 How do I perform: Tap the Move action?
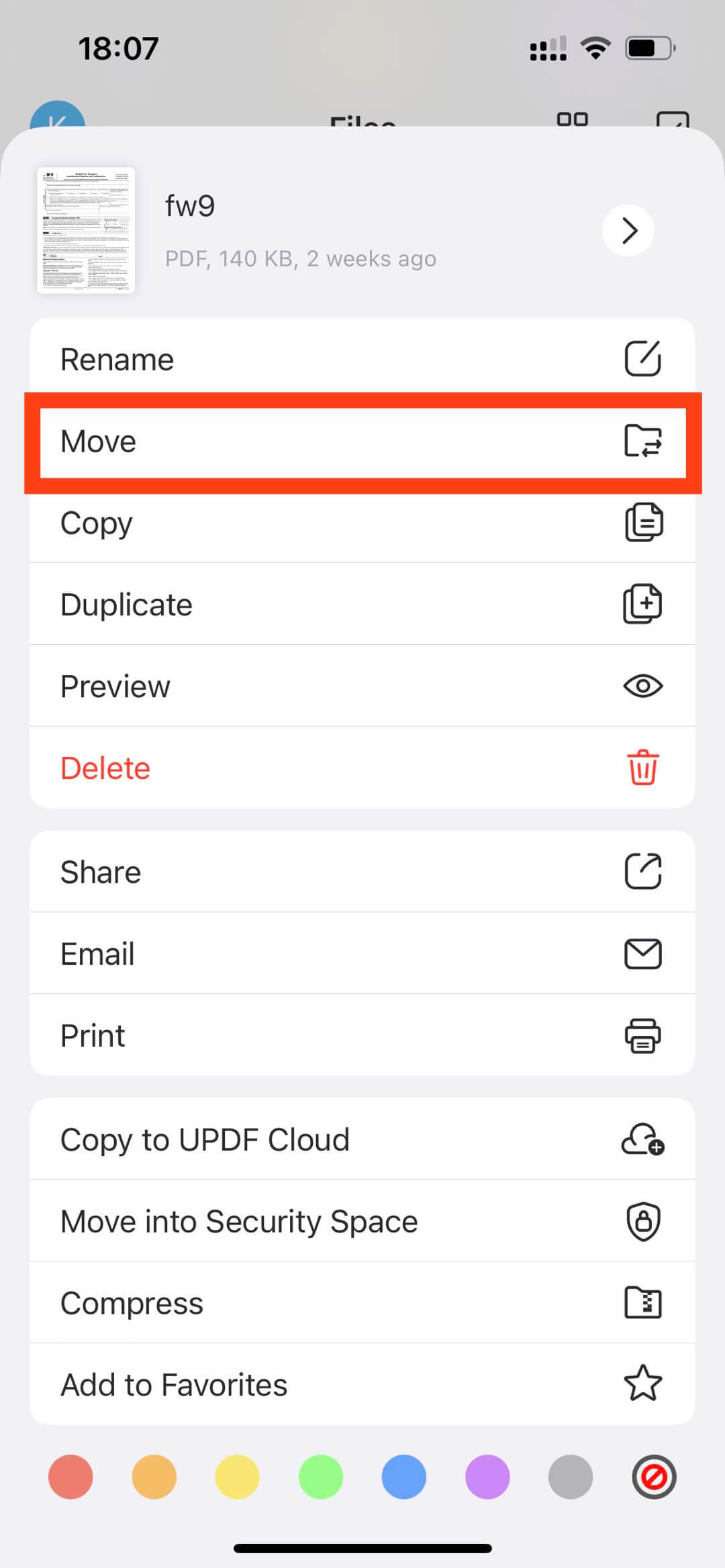(362, 441)
